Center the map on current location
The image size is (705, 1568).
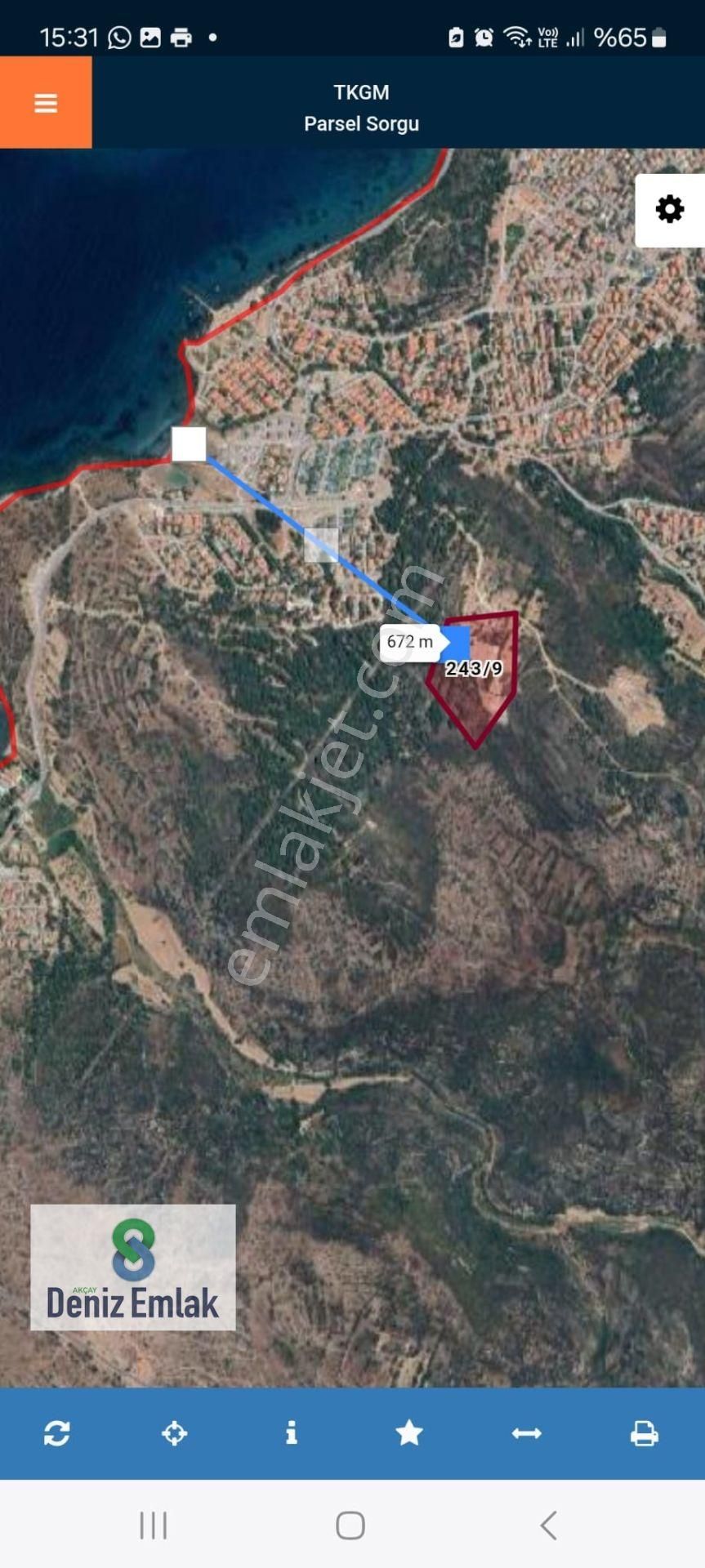point(174,1433)
